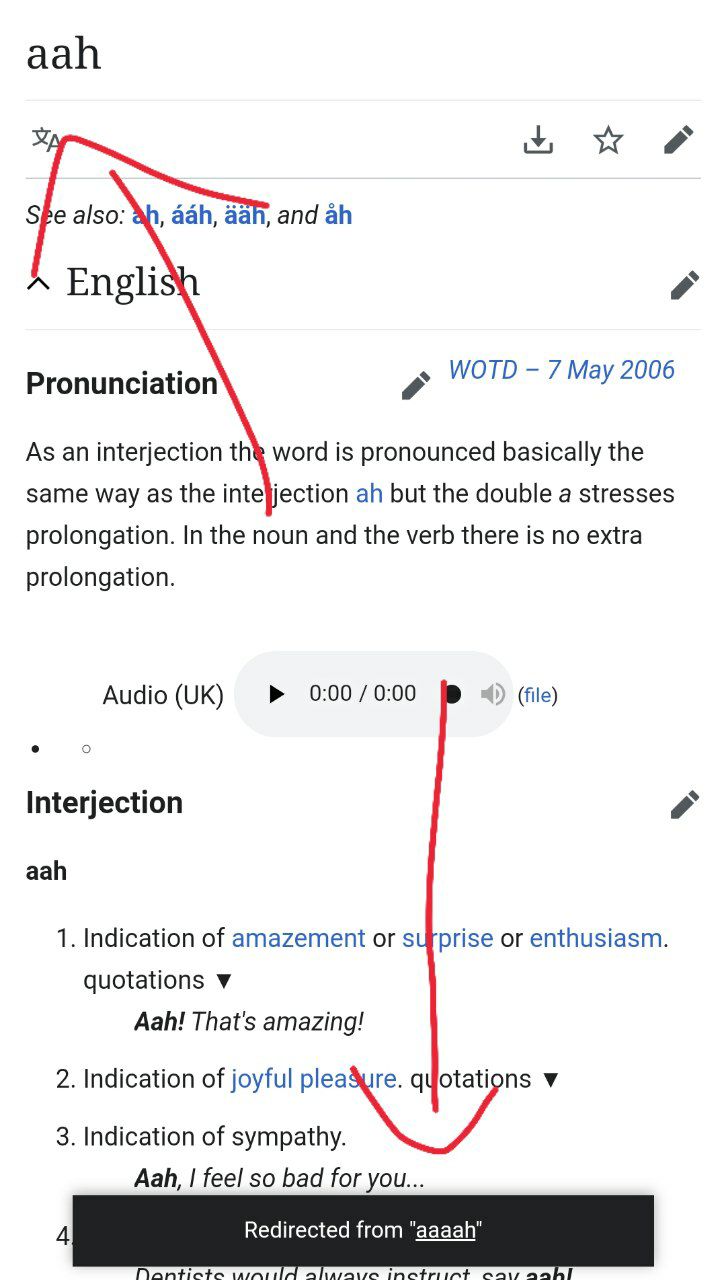Mute the audio player volume
Viewport: 726px width, 1280px height.
tap(492, 694)
